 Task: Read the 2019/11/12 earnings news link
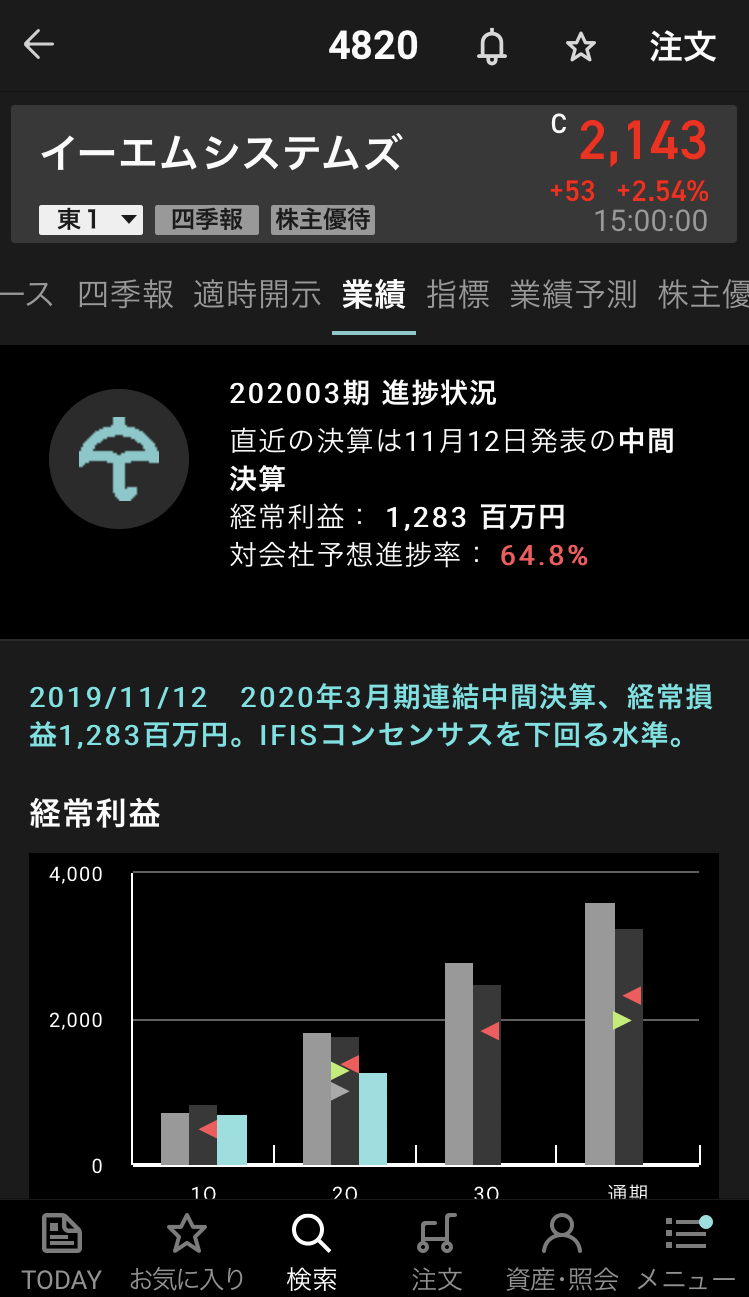point(370,716)
